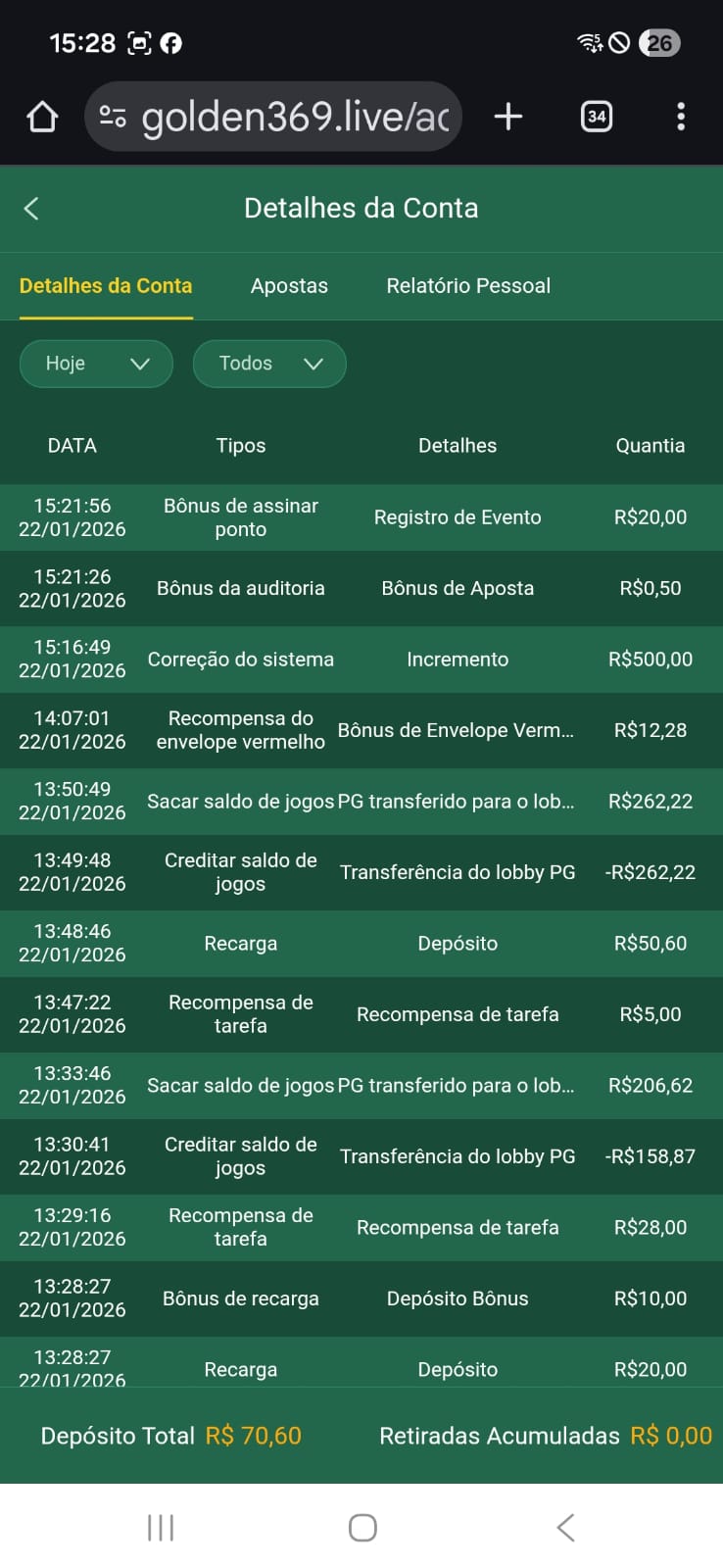Select the Detalhes da Conta tab

coord(106,286)
